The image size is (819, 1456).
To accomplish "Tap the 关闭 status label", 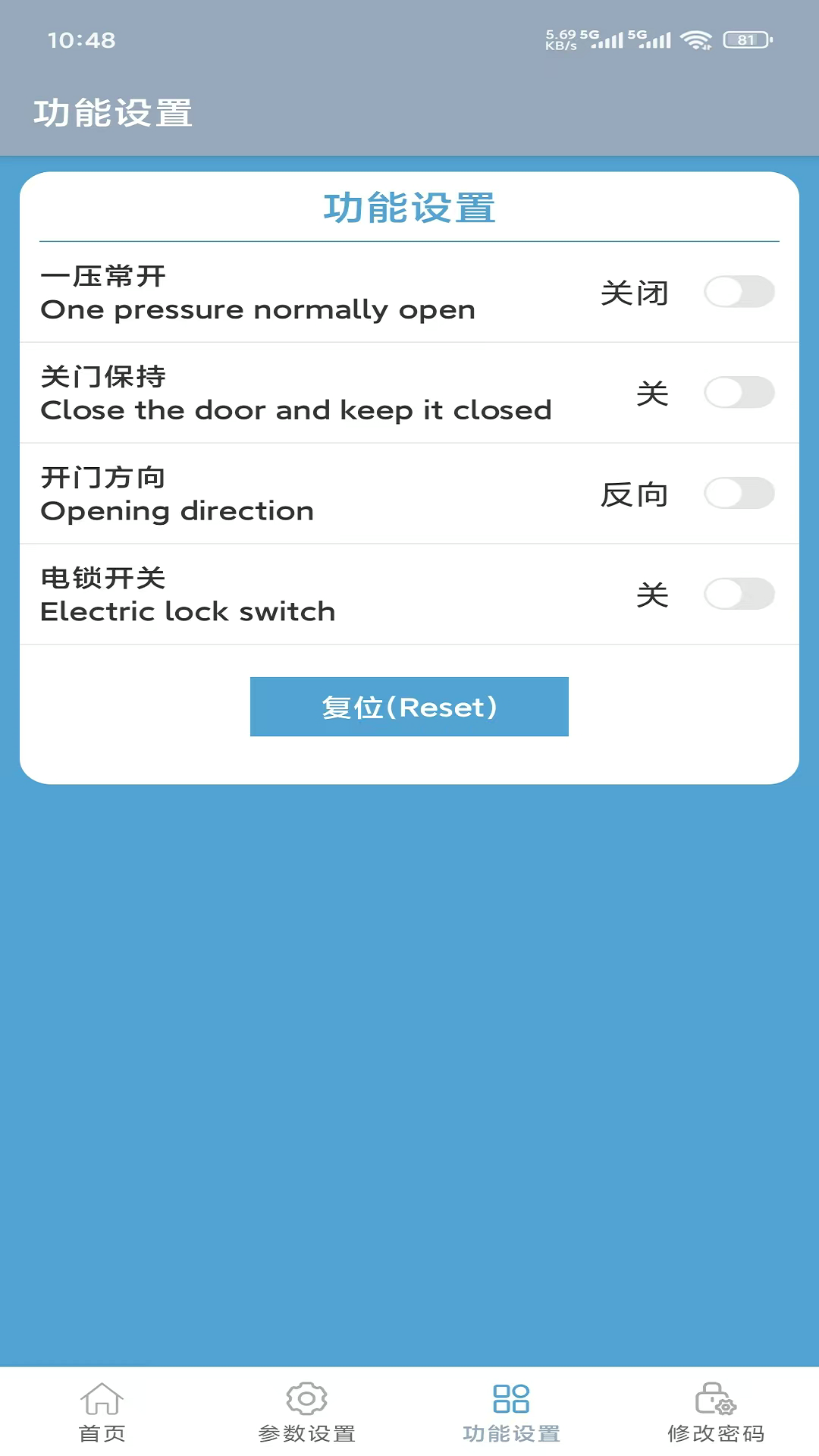I will click(x=635, y=294).
